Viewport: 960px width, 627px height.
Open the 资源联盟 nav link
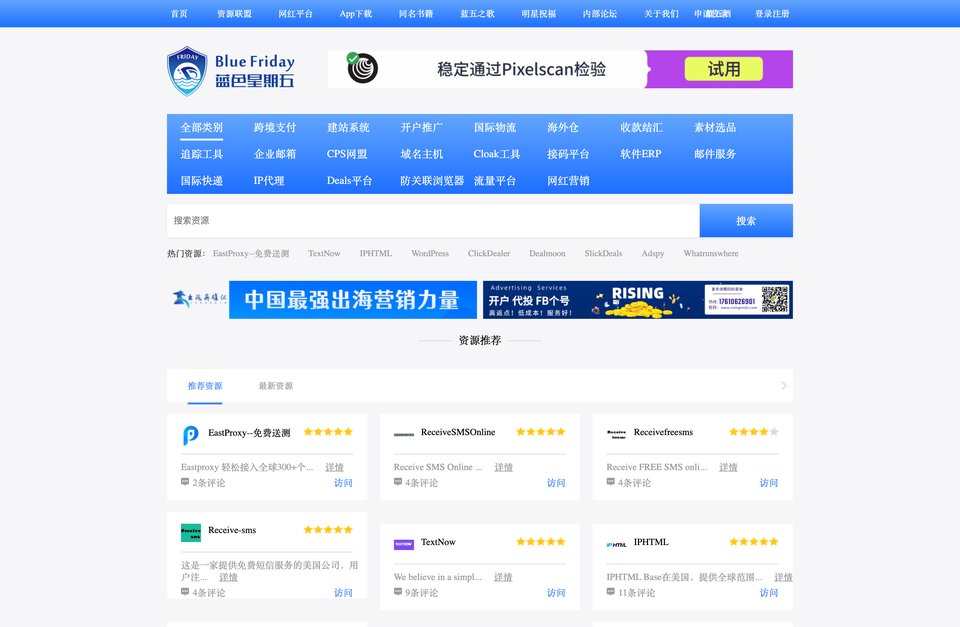tap(234, 14)
